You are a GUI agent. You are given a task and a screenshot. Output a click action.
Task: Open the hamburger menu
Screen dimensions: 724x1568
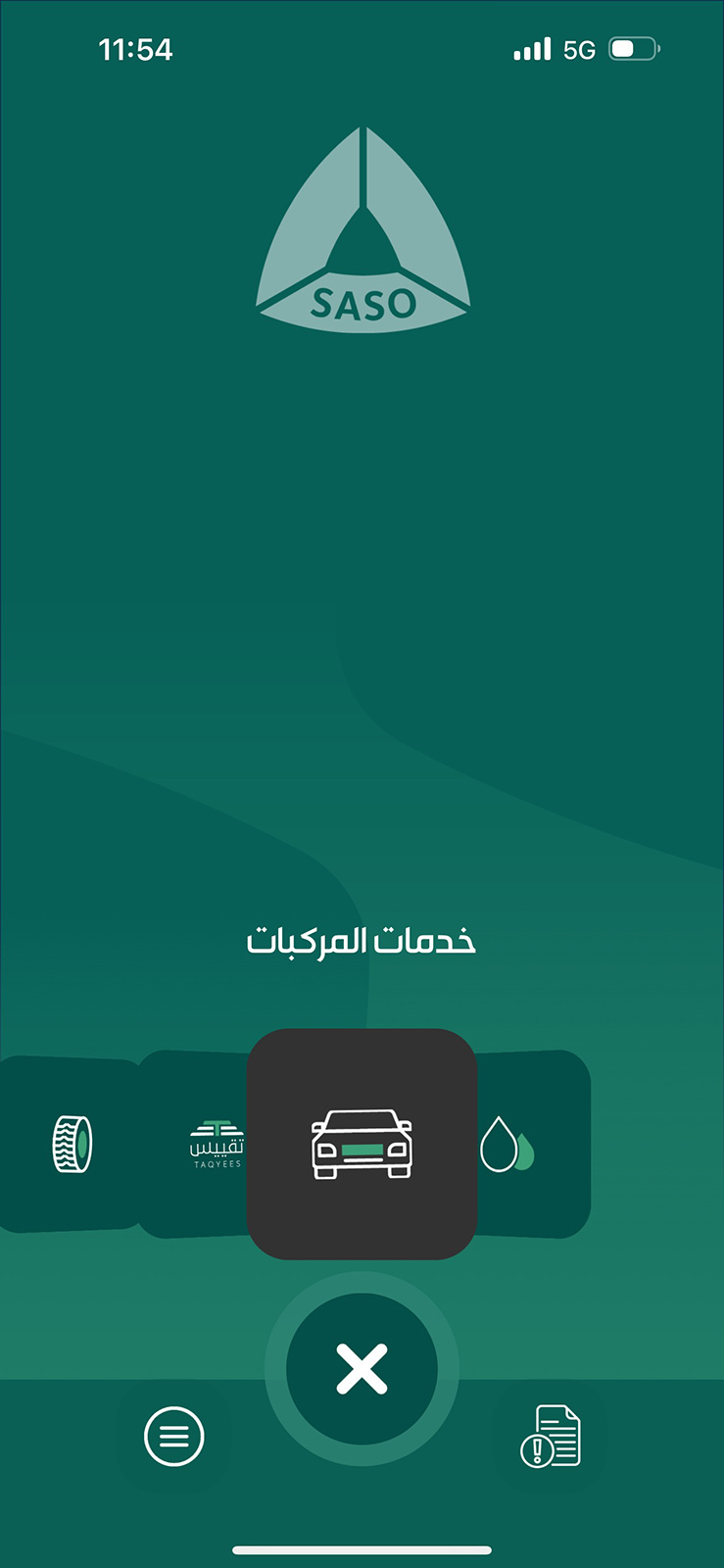click(173, 1437)
